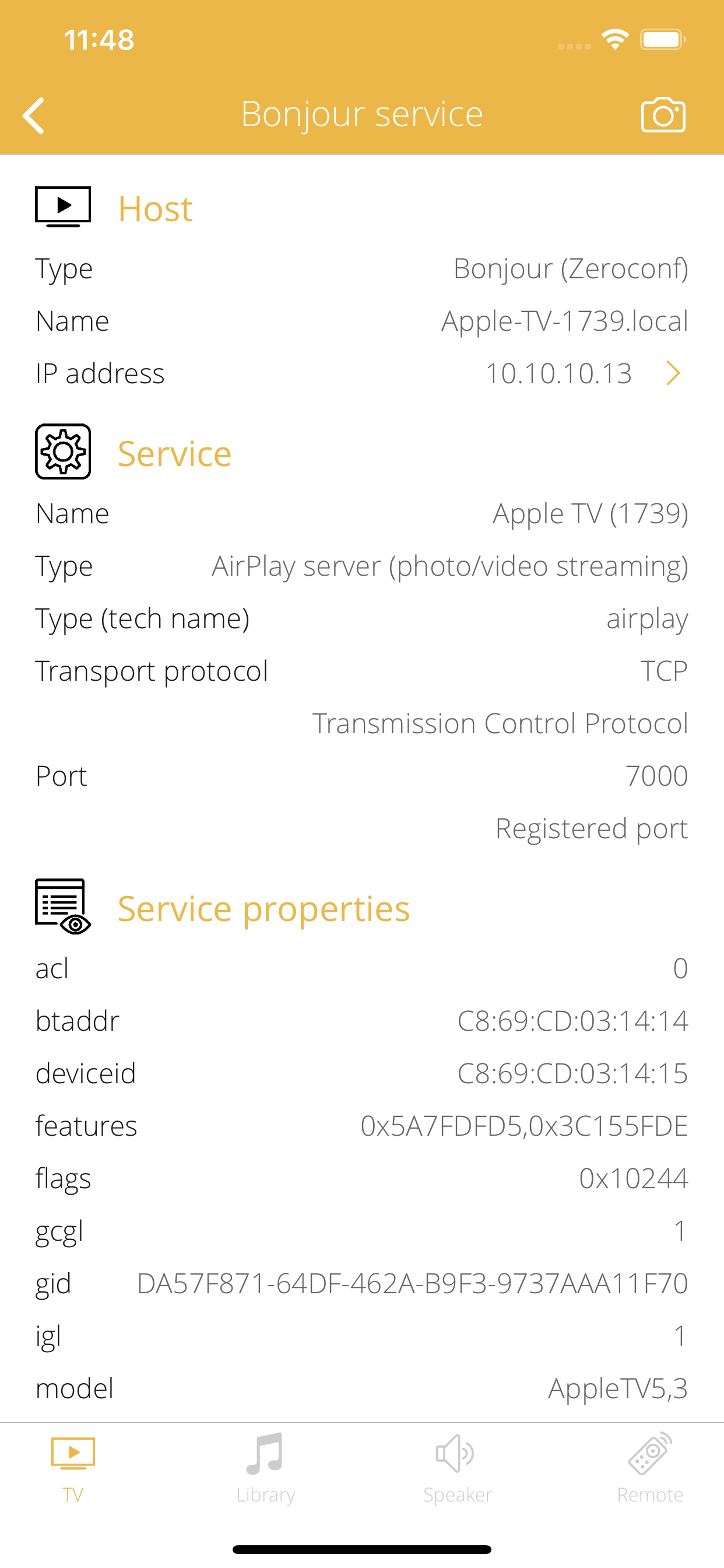Expand the IP address details chevron
Screen dimensions: 724x1568
[x=673, y=373]
